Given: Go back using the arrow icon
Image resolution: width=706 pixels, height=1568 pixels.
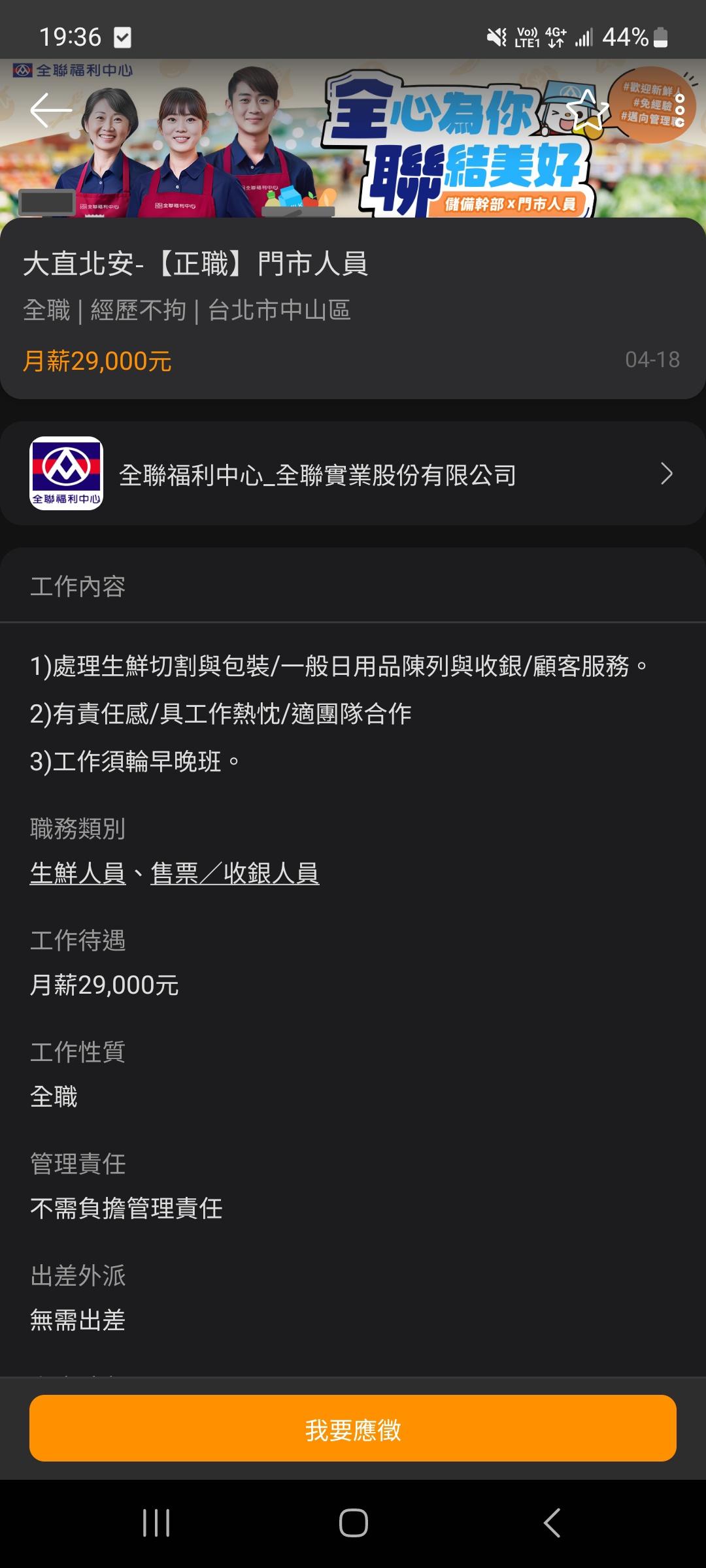Looking at the screenshot, I should 51,110.
